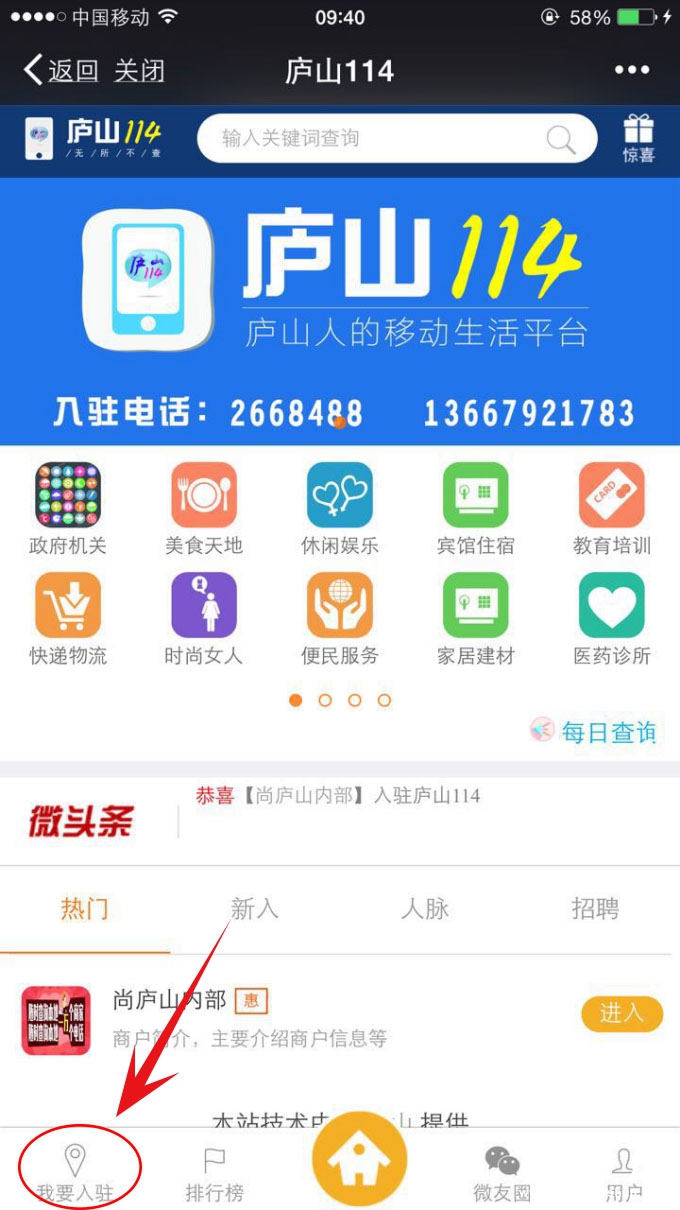This screenshot has width=680, height=1210.
Task: Open 每日查询 link
Action: point(595,732)
